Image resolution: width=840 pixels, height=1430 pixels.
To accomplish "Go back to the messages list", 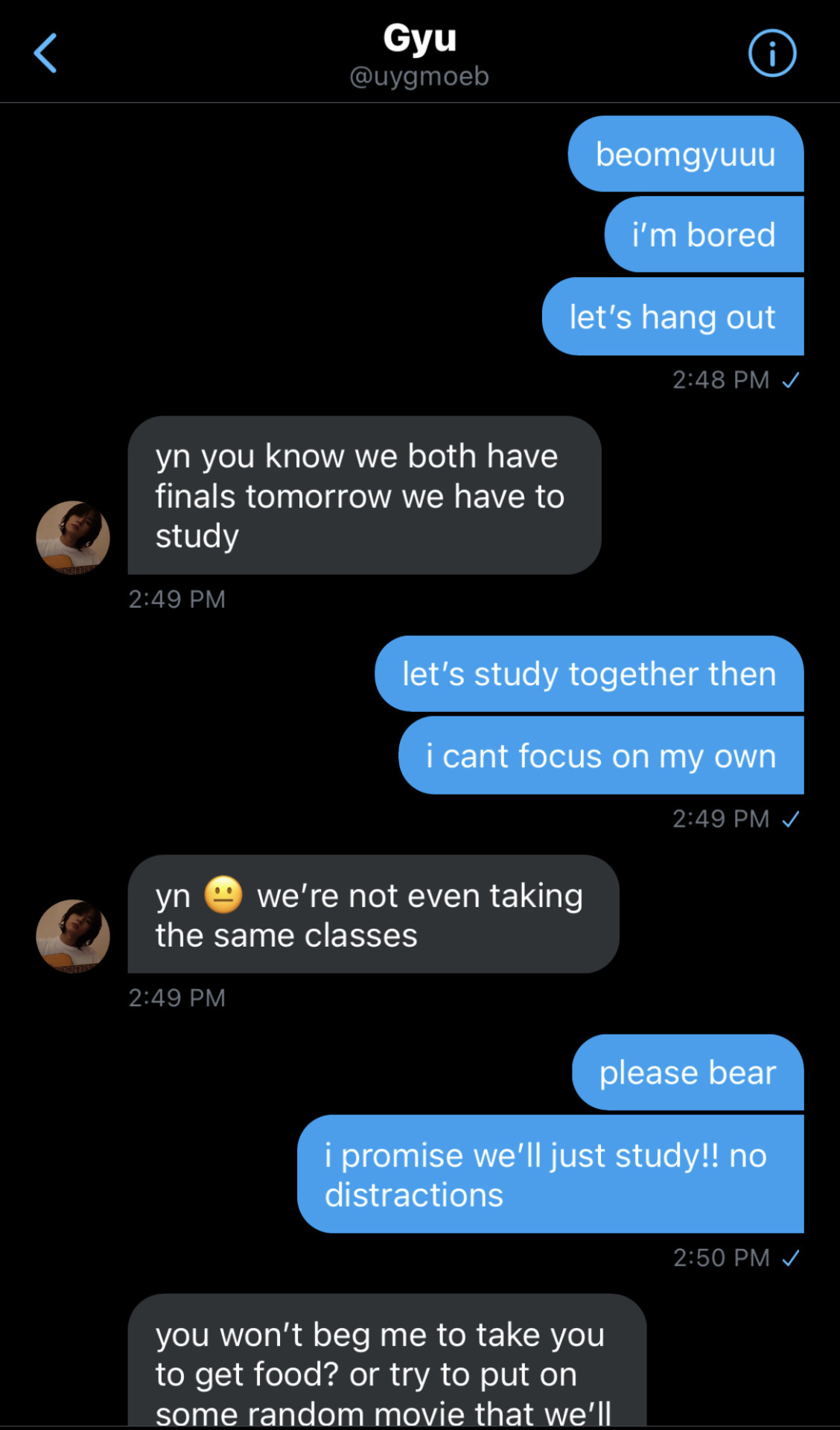I will pos(45,54).
